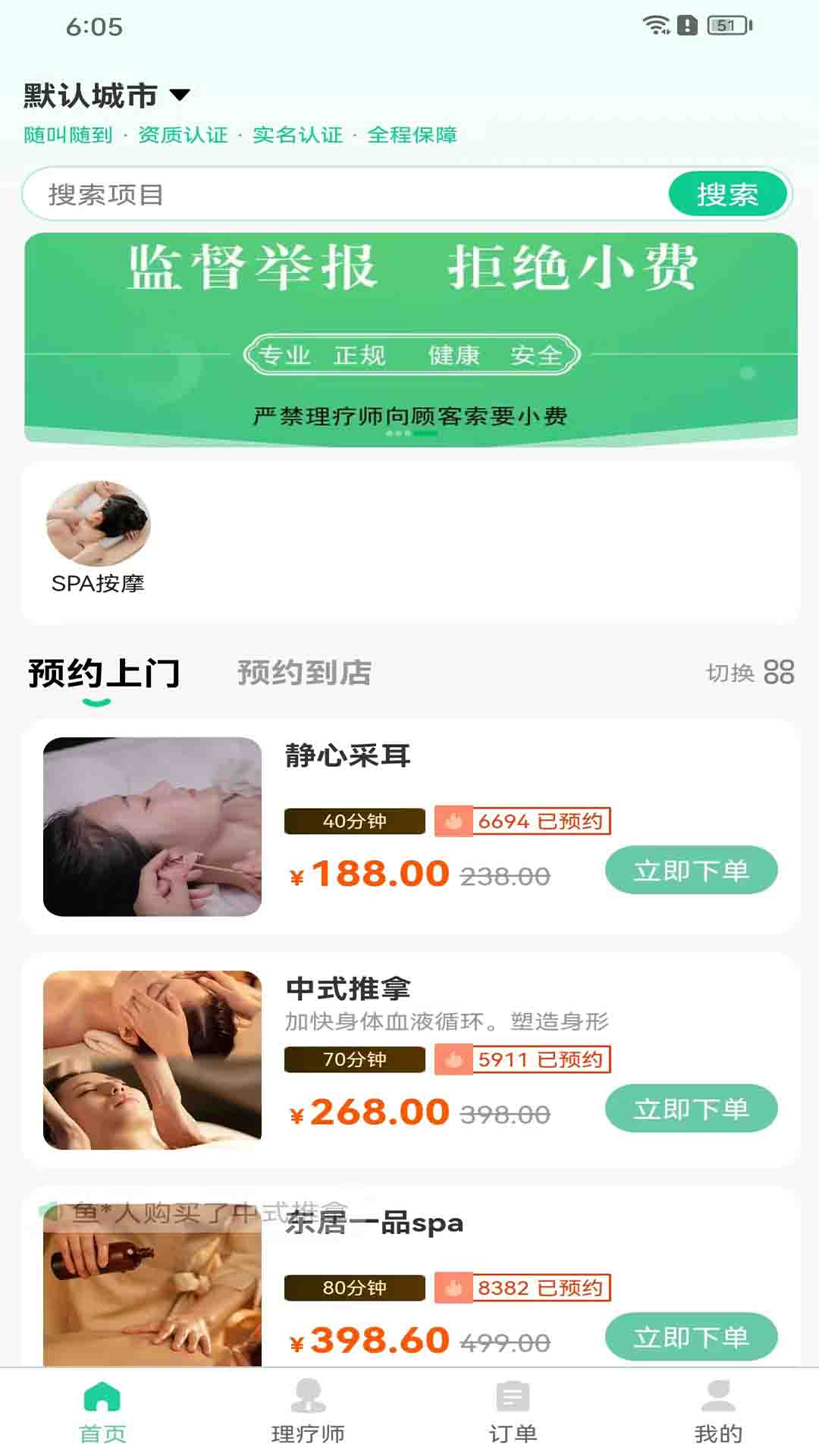Tap 立即下单 for 中式推拿
Image resolution: width=819 pixels, height=1456 pixels.
point(691,1108)
